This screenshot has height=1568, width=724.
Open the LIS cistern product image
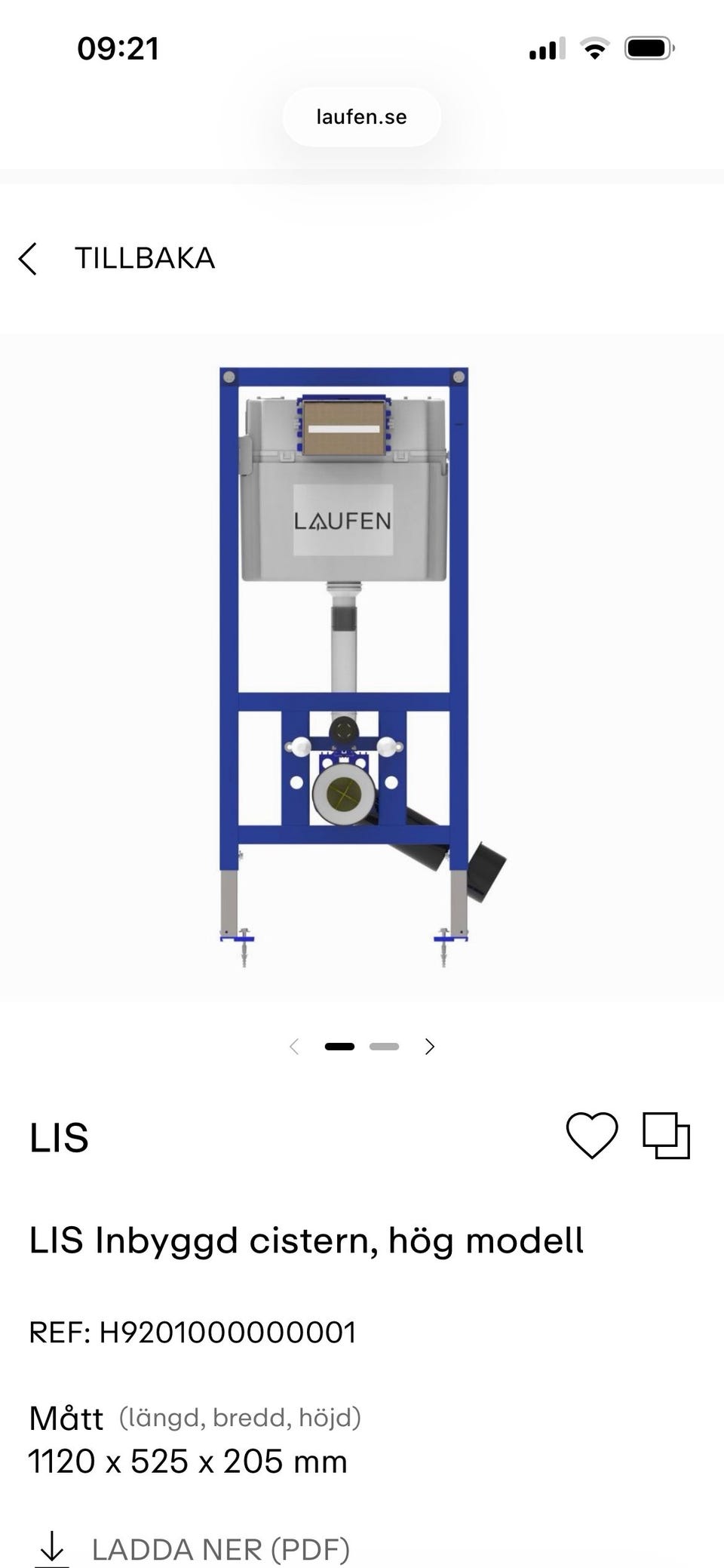(x=362, y=667)
